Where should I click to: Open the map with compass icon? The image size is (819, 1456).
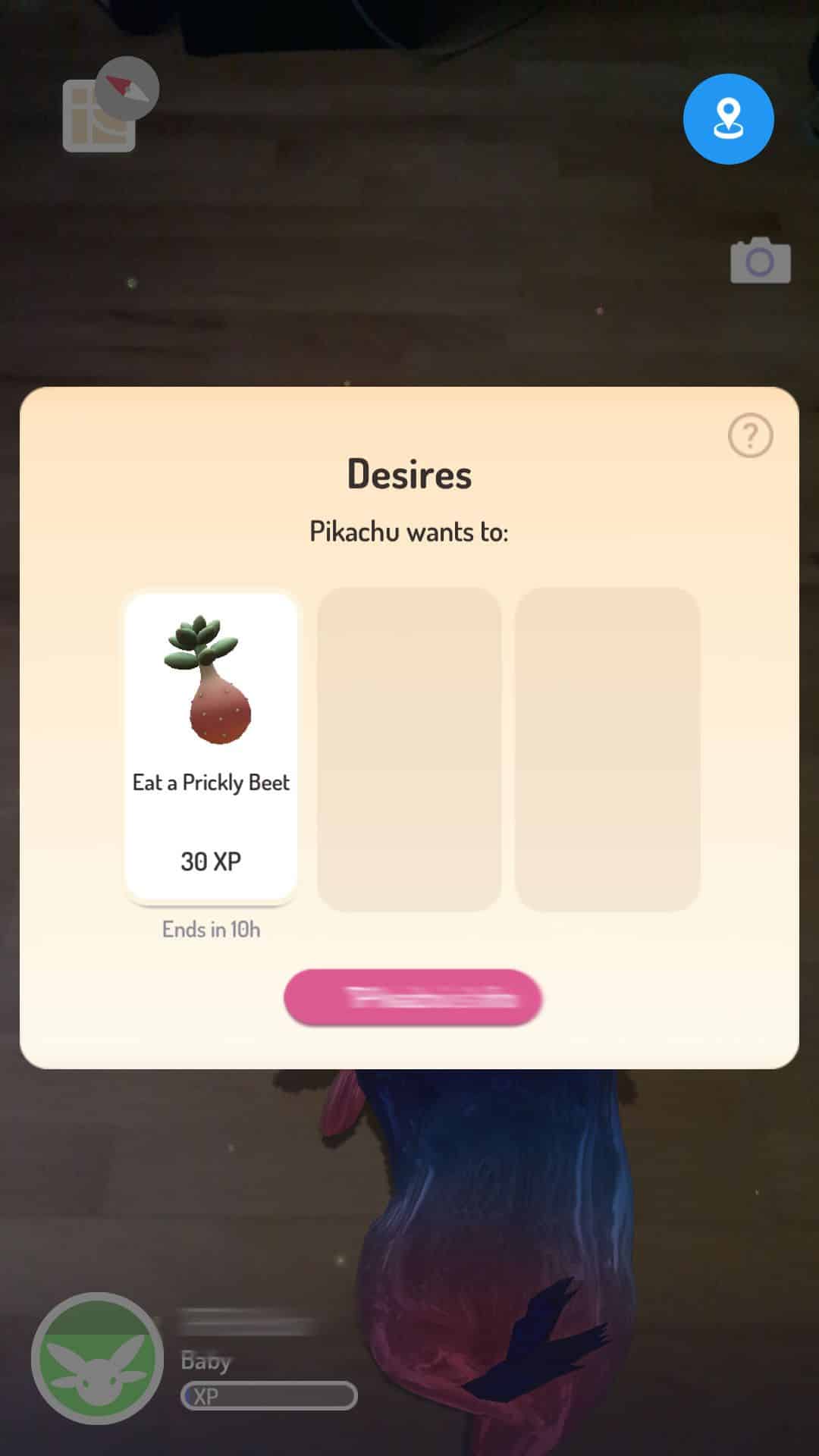click(108, 107)
